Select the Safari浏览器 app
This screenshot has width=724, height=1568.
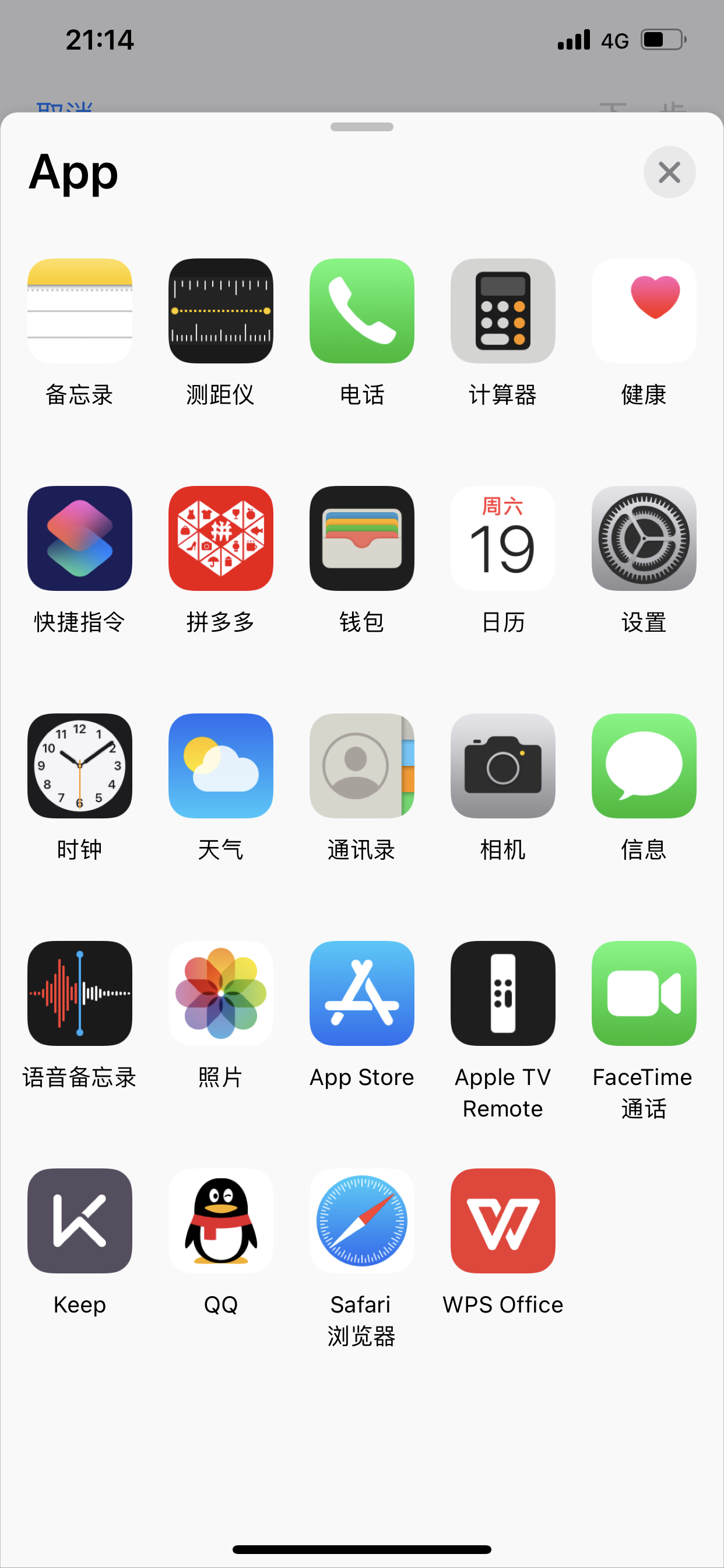coord(362,1220)
